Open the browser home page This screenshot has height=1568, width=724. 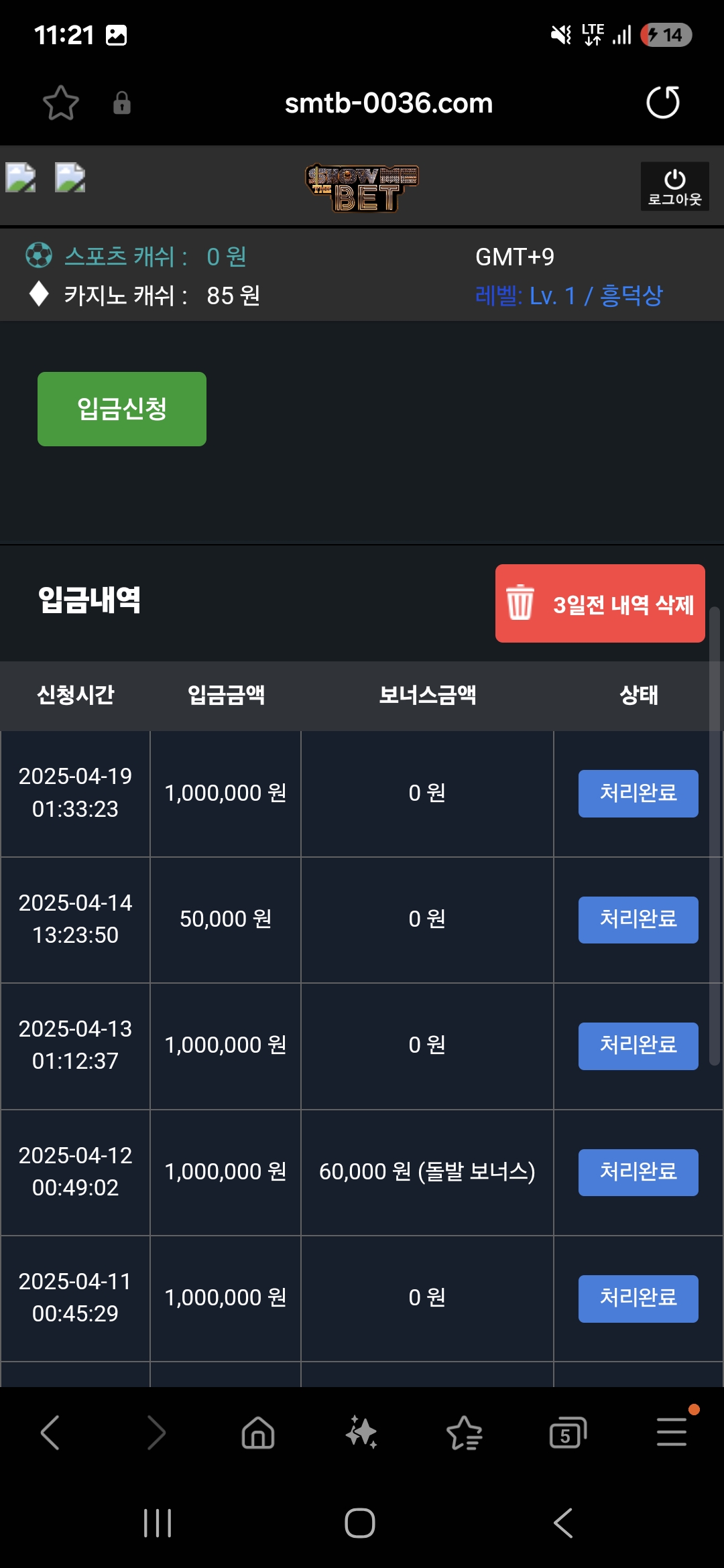pos(258,1433)
